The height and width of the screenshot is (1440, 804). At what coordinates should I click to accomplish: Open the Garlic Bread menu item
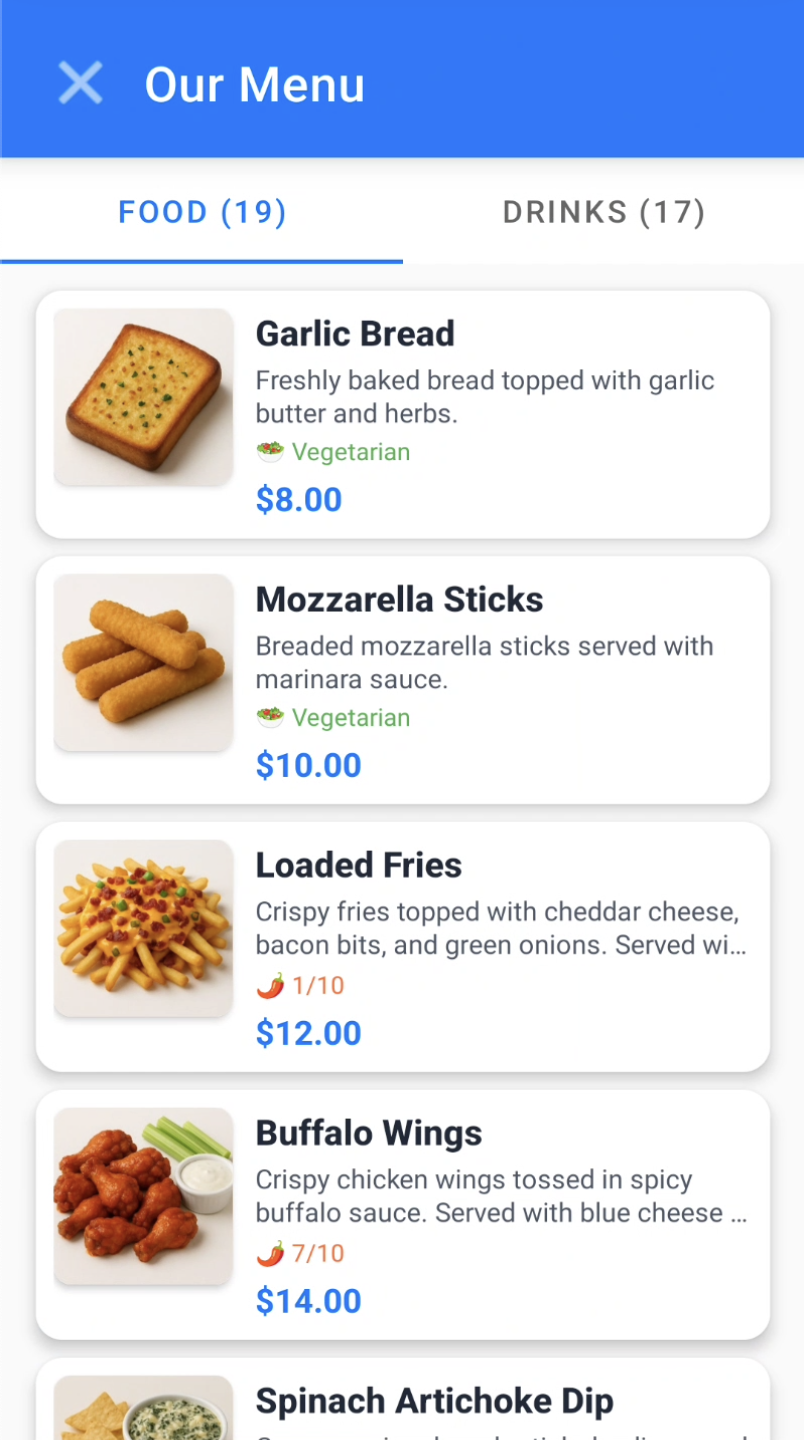[x=400, y=414]
